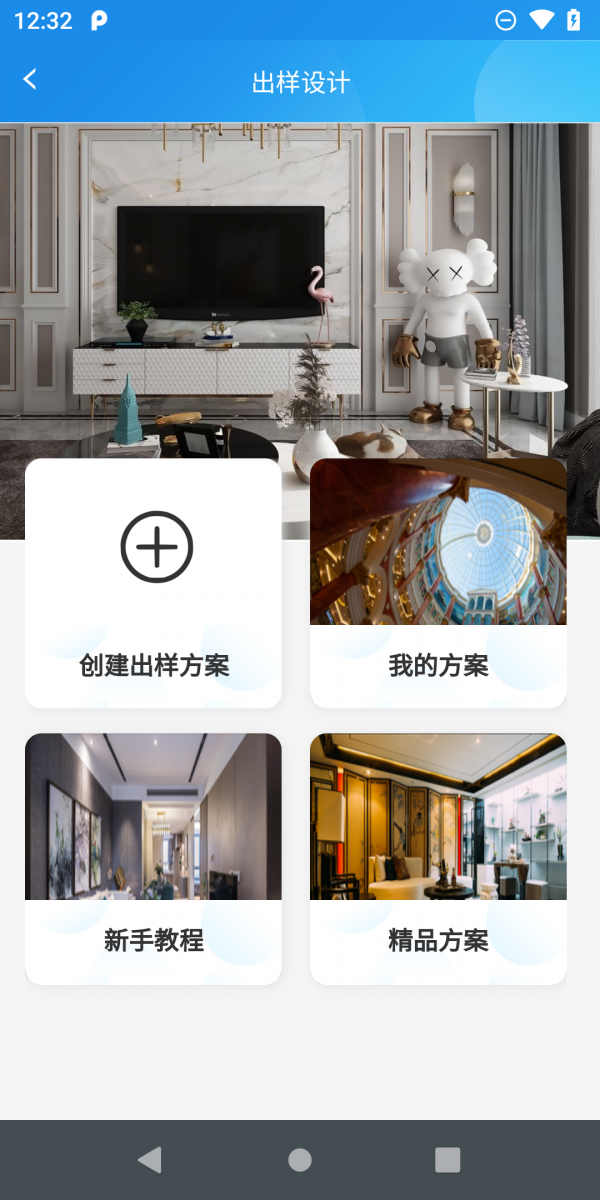Image resolution: width=600 pixels, height=1200 pixels.
Task: Tap the system home button
Action: coord(300,1160)
